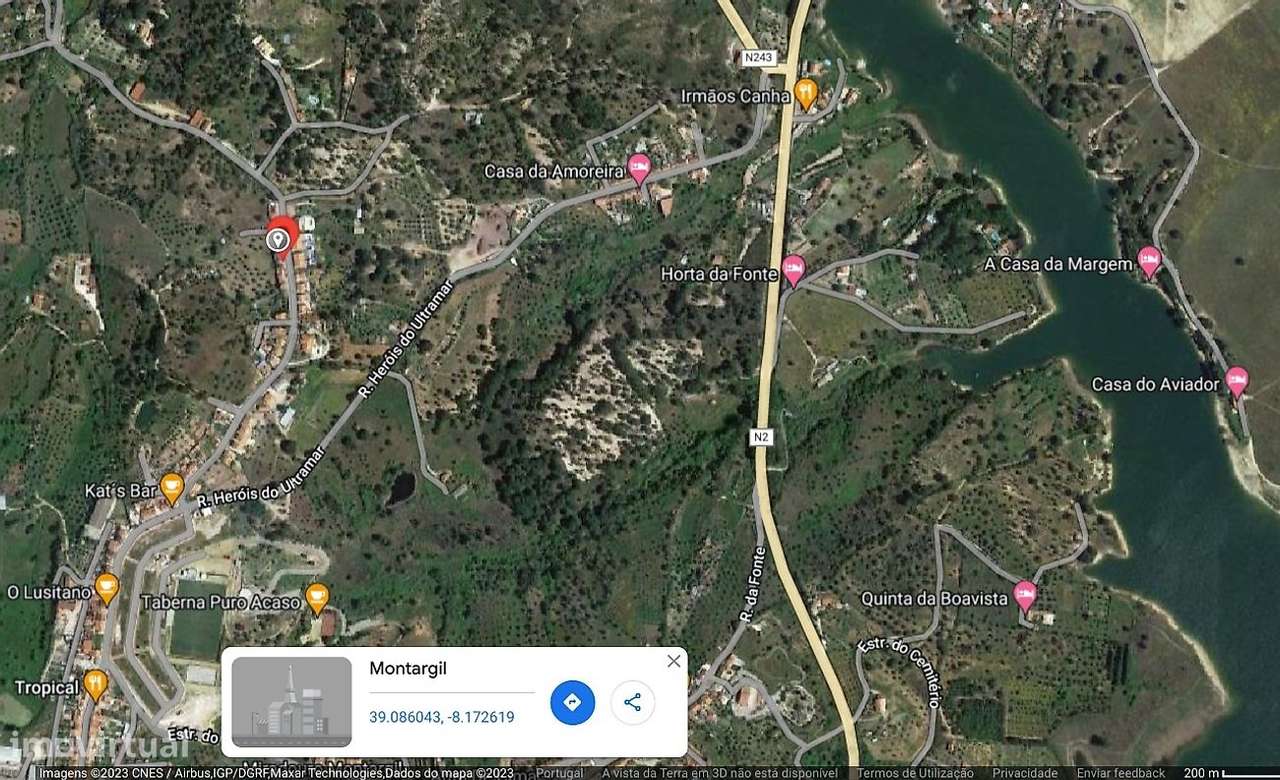
Task: Open the Taberna Puro Acaso marker
Action: point(317,598)
